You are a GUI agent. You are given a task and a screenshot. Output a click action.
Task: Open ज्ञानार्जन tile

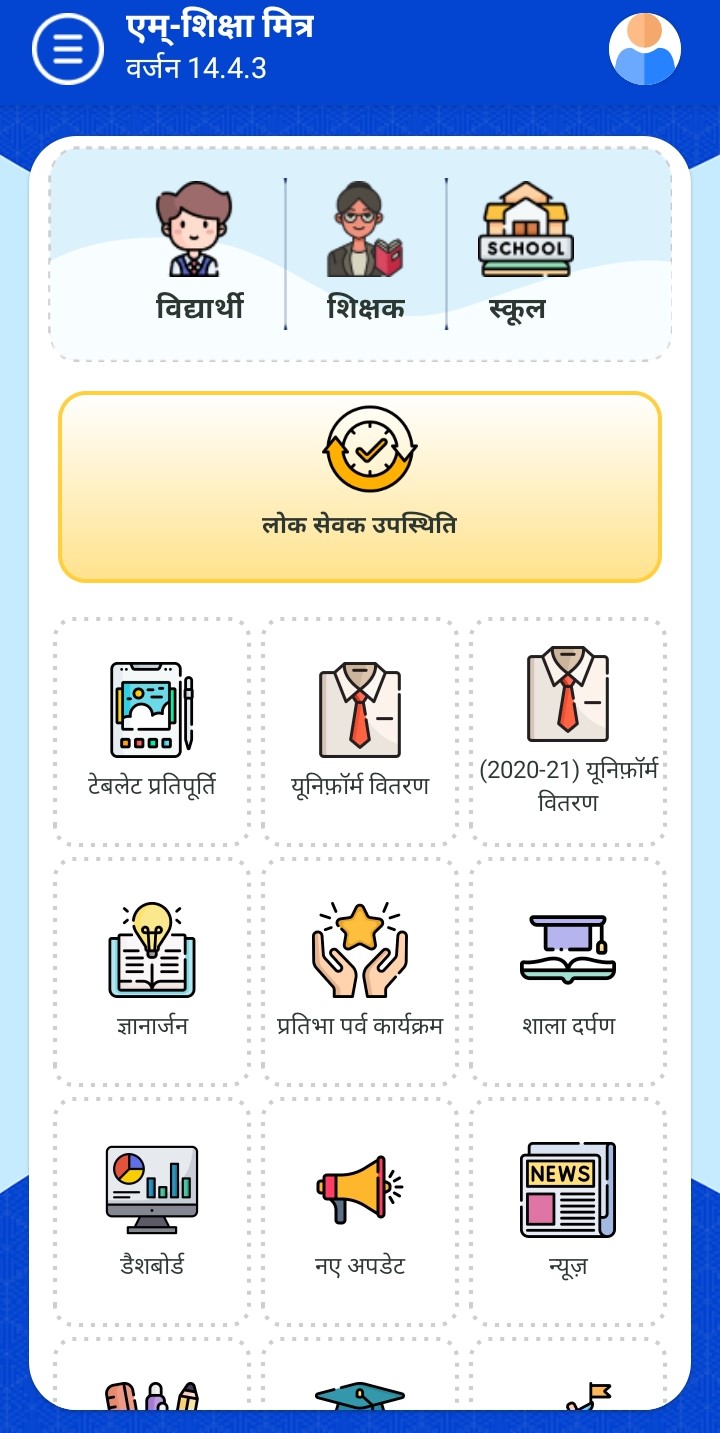point(152,971)
